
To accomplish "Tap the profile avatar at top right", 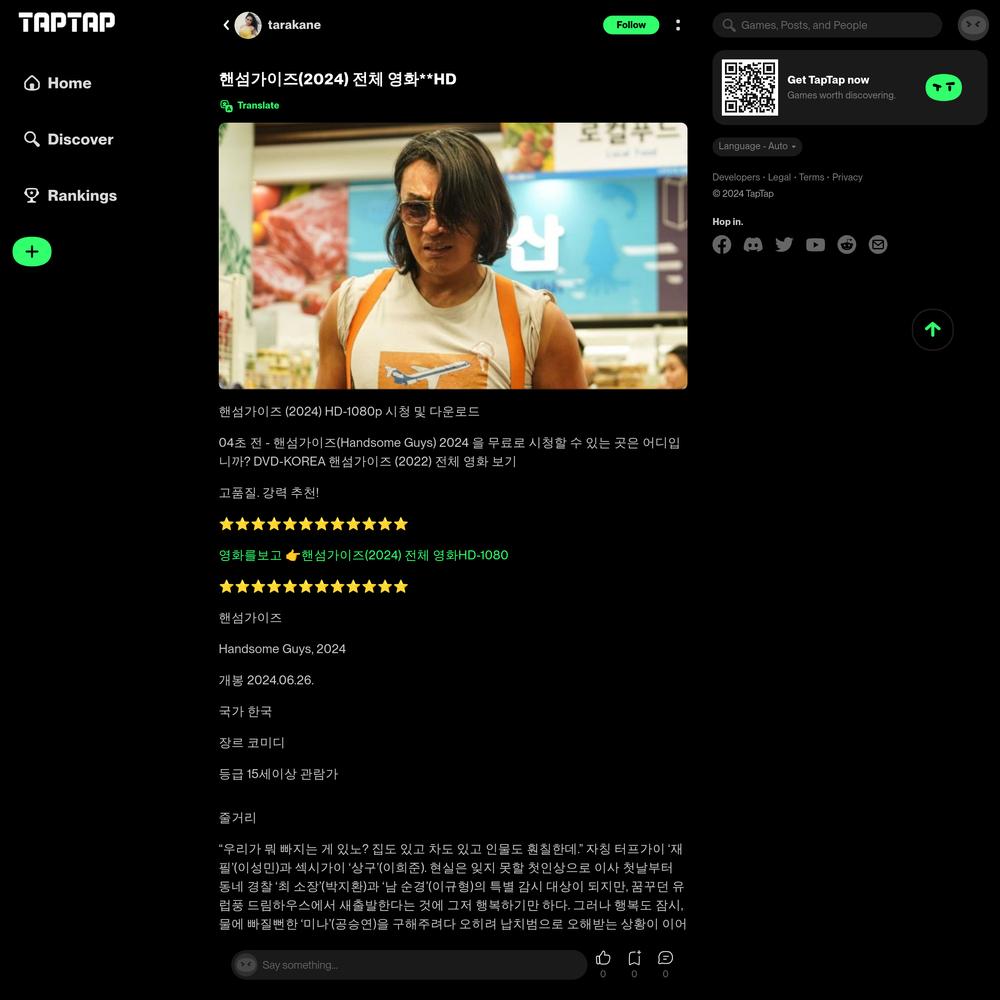I will tap(972, 25).
